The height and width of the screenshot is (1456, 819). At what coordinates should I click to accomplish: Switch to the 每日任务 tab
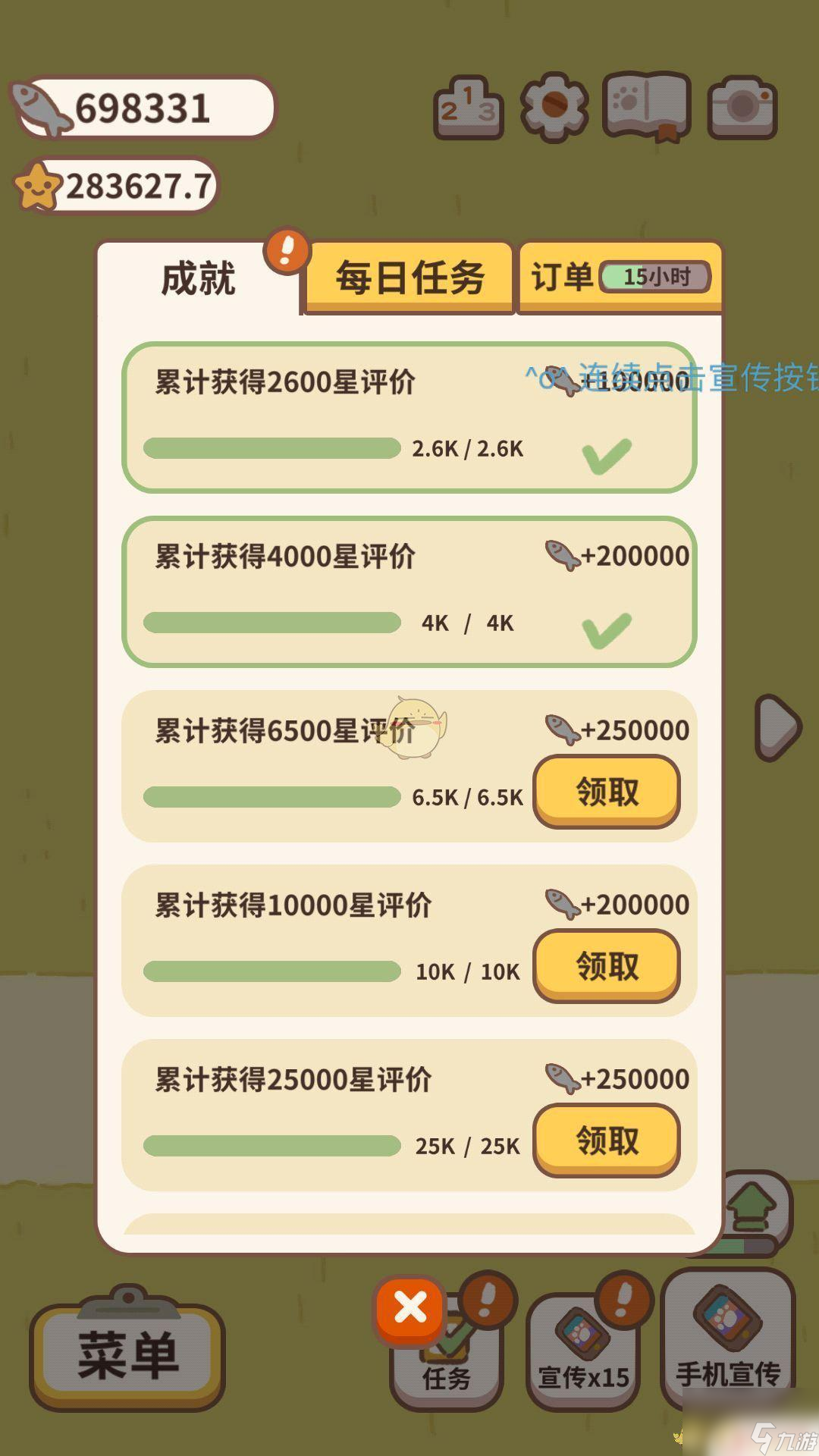[x=409, y=278]
